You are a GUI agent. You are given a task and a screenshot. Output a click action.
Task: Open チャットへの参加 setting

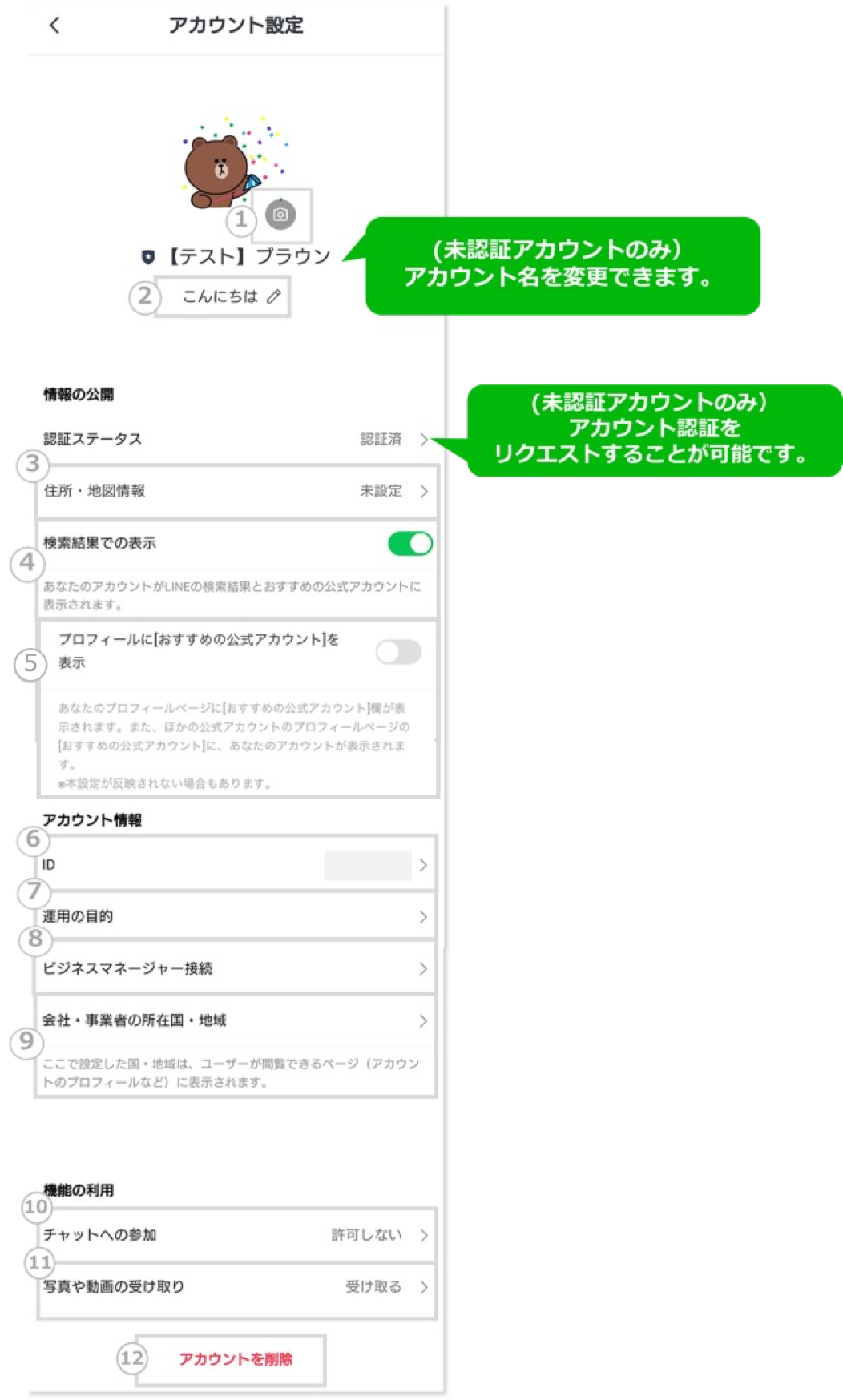(236, 1235)
